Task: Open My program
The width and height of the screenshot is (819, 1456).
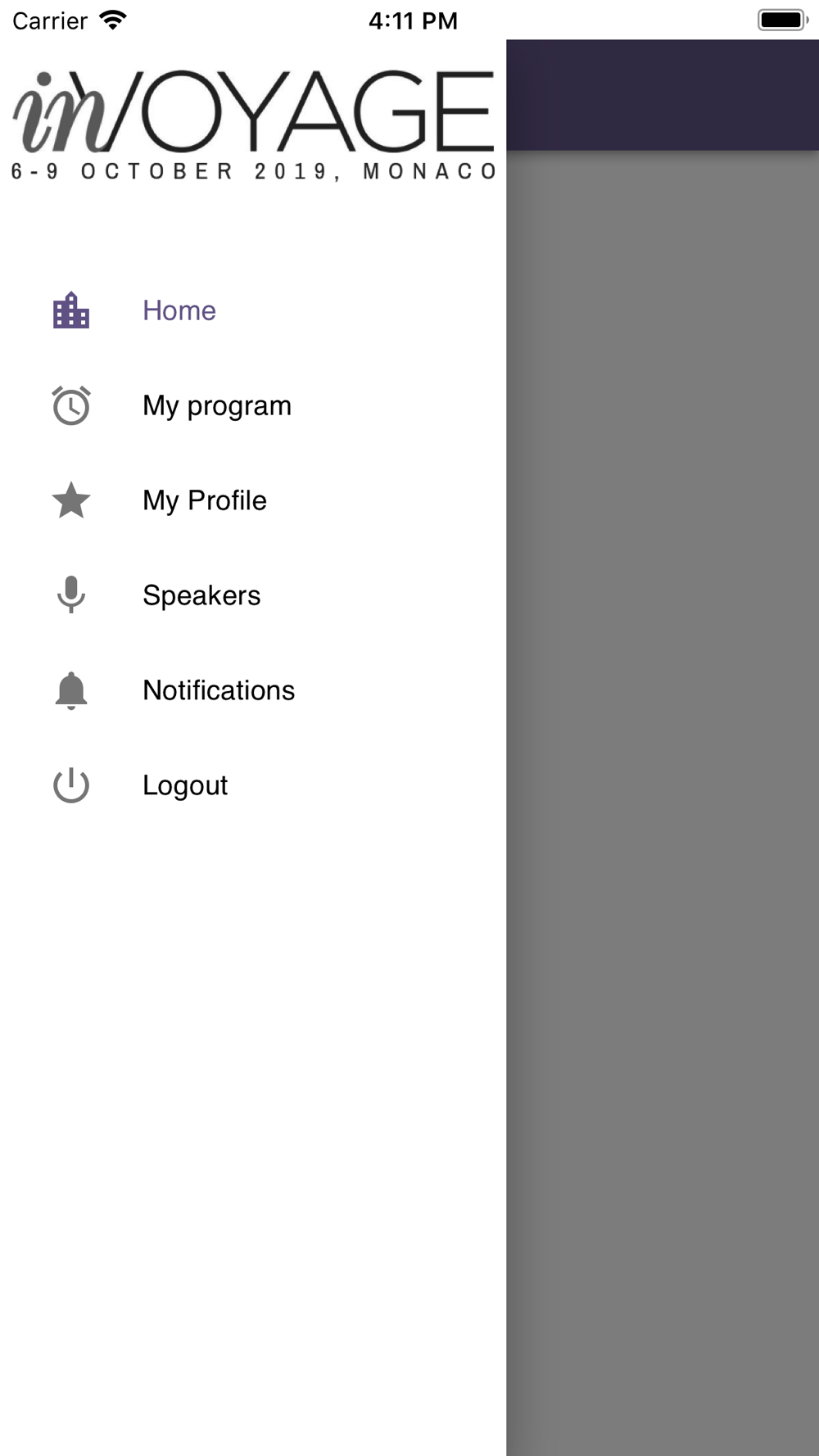Action: (216, 406)
